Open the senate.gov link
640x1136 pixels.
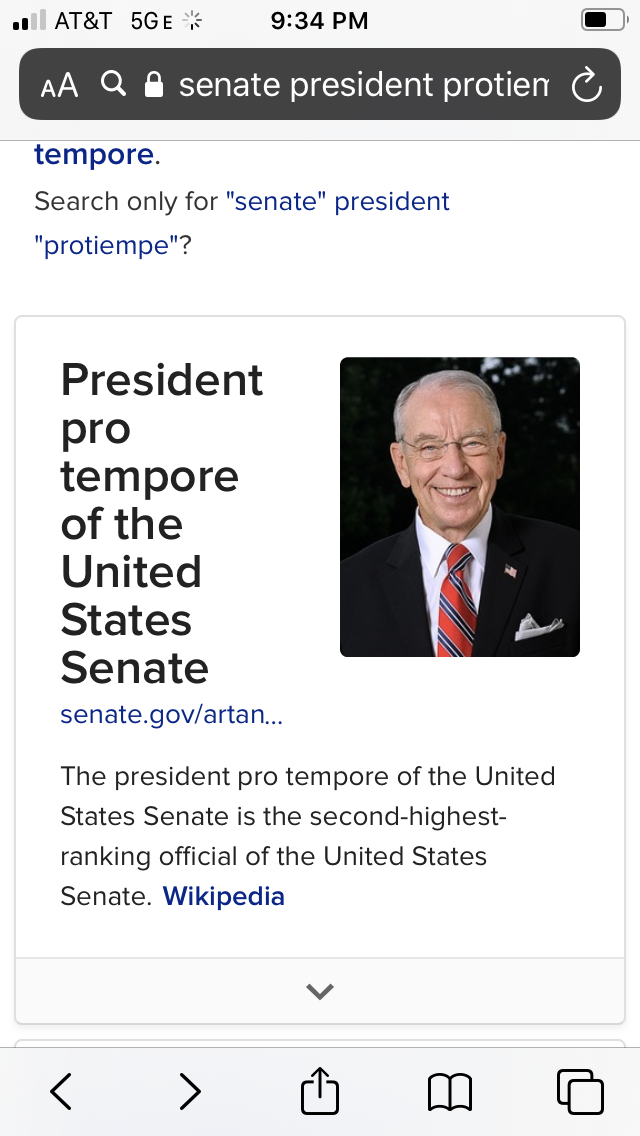(x=172, y=714)
